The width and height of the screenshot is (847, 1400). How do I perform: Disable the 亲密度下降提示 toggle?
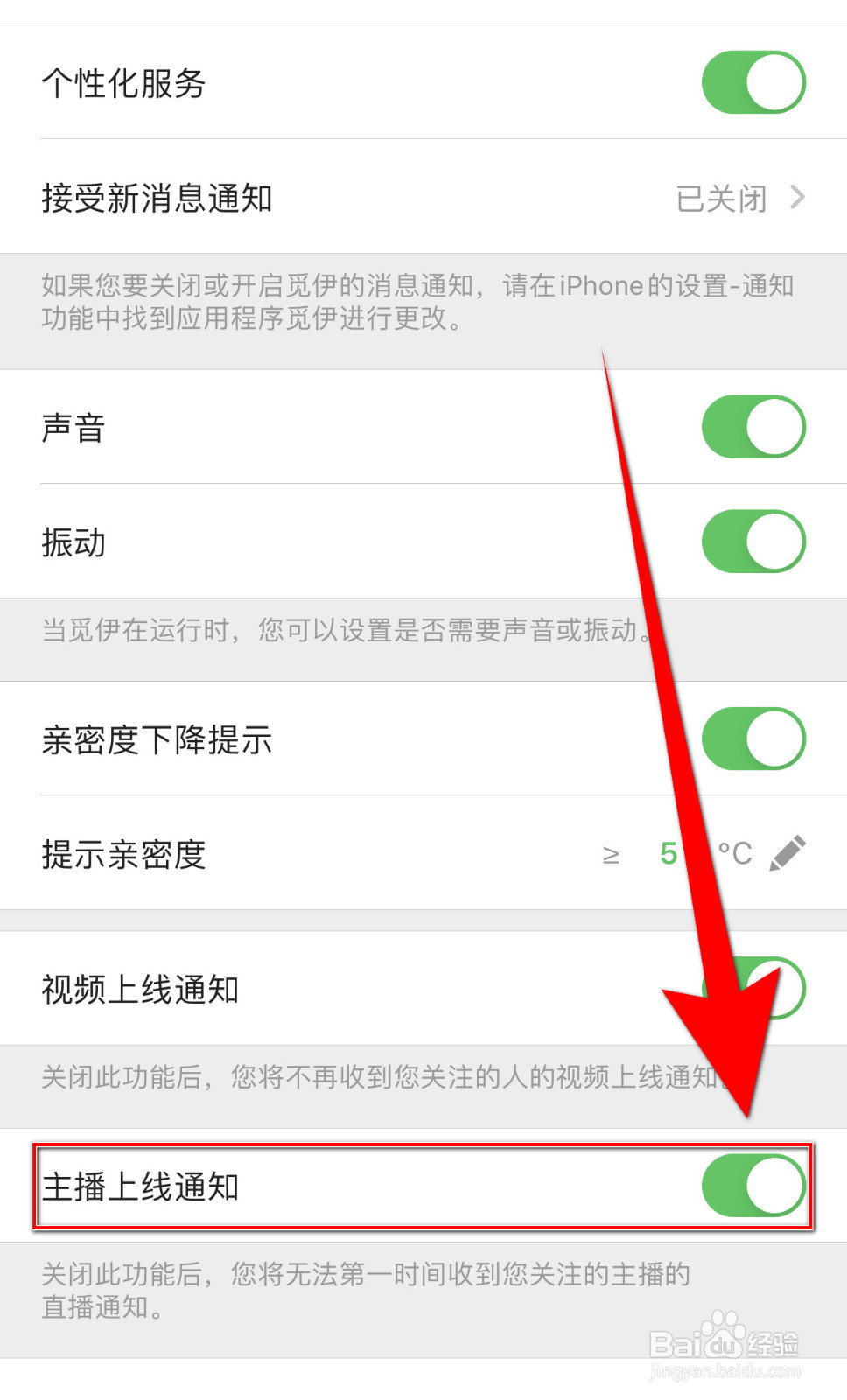coord(754,738)
